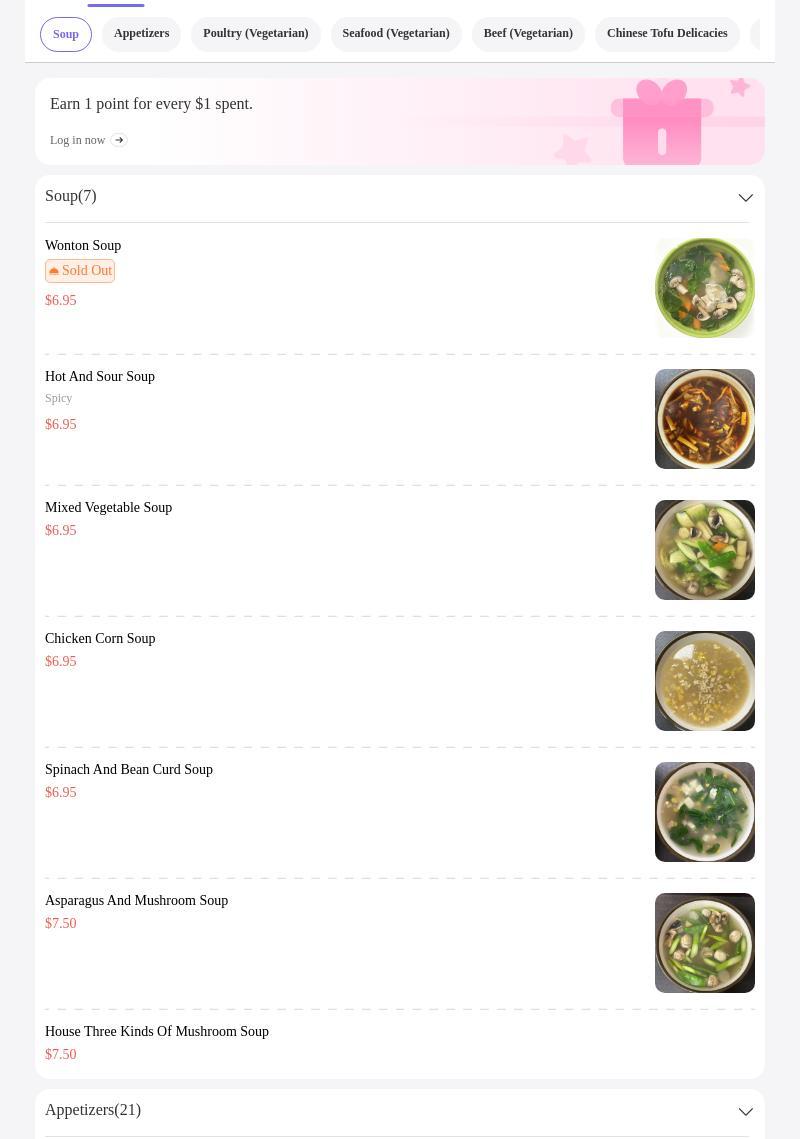Select Spinach And Bean Curd Soup
This screenshot has width=800, height=1139.
129,770
